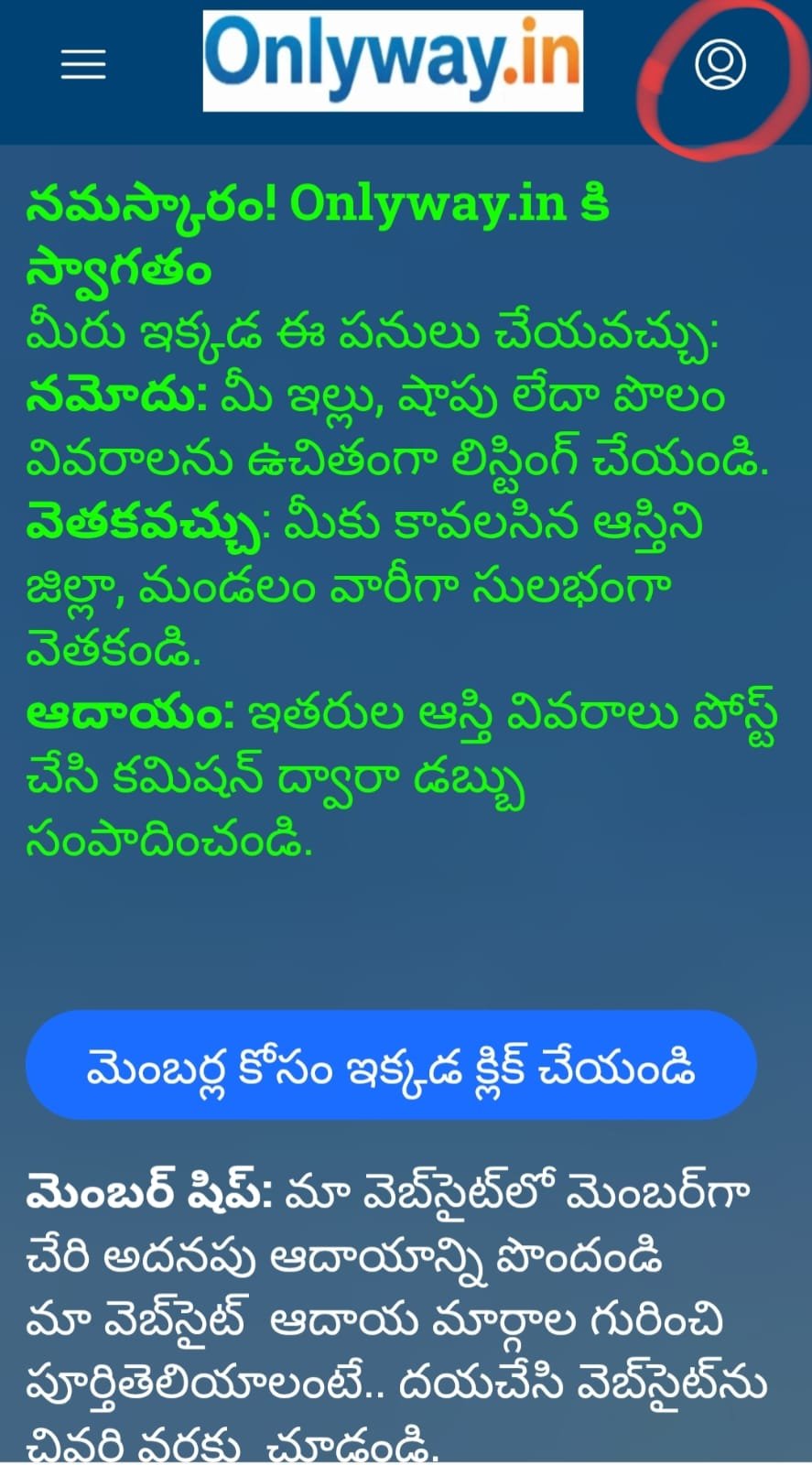
Task: Tap the blue members click-here button
Action: pyautogui.click(x=391, y=1066)
